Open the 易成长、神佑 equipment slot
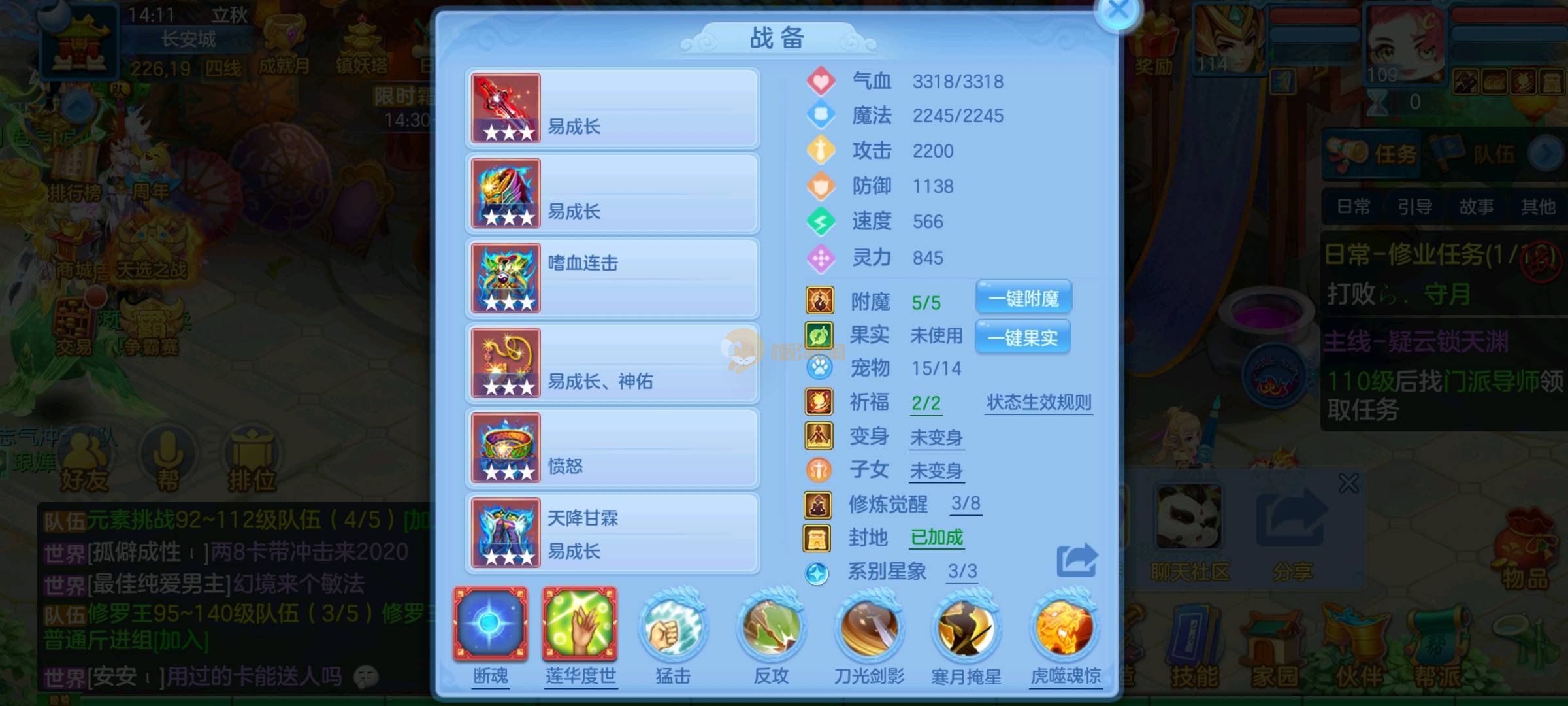The width and height of the screenshot is (1568, 706). 612,363
